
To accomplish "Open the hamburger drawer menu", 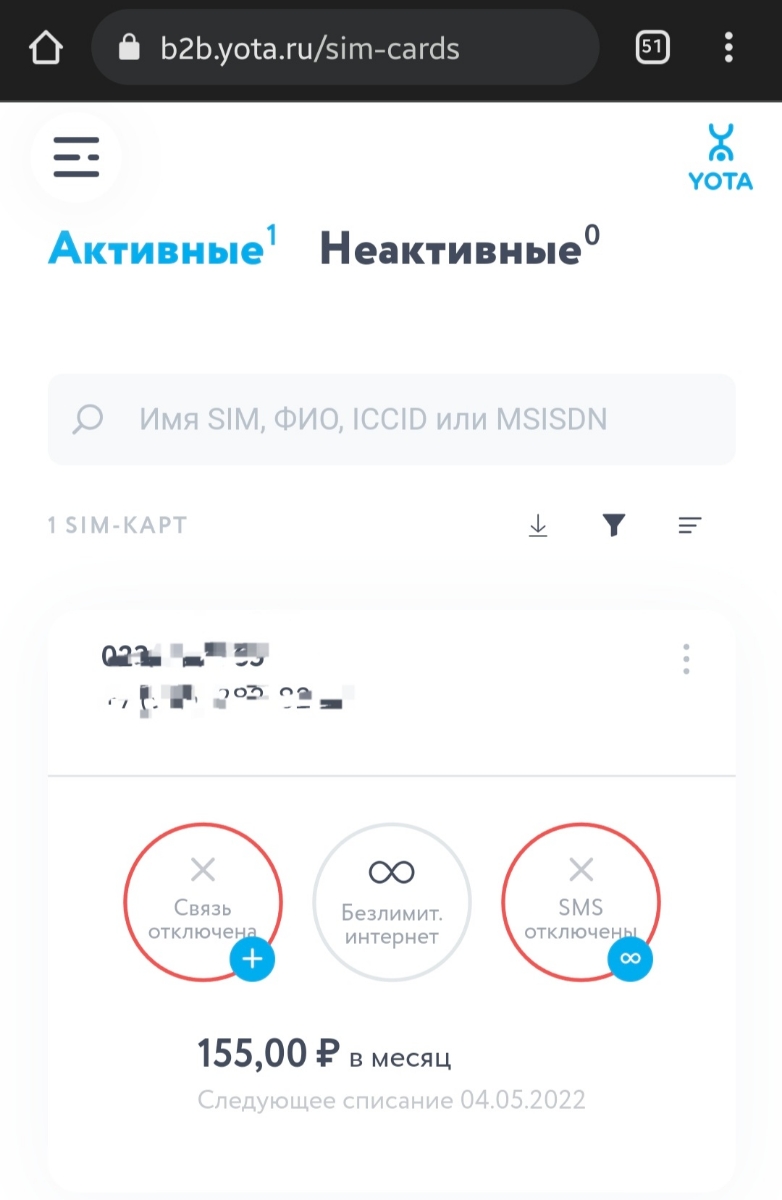I will pyautogui.click(x=76, y=157).
